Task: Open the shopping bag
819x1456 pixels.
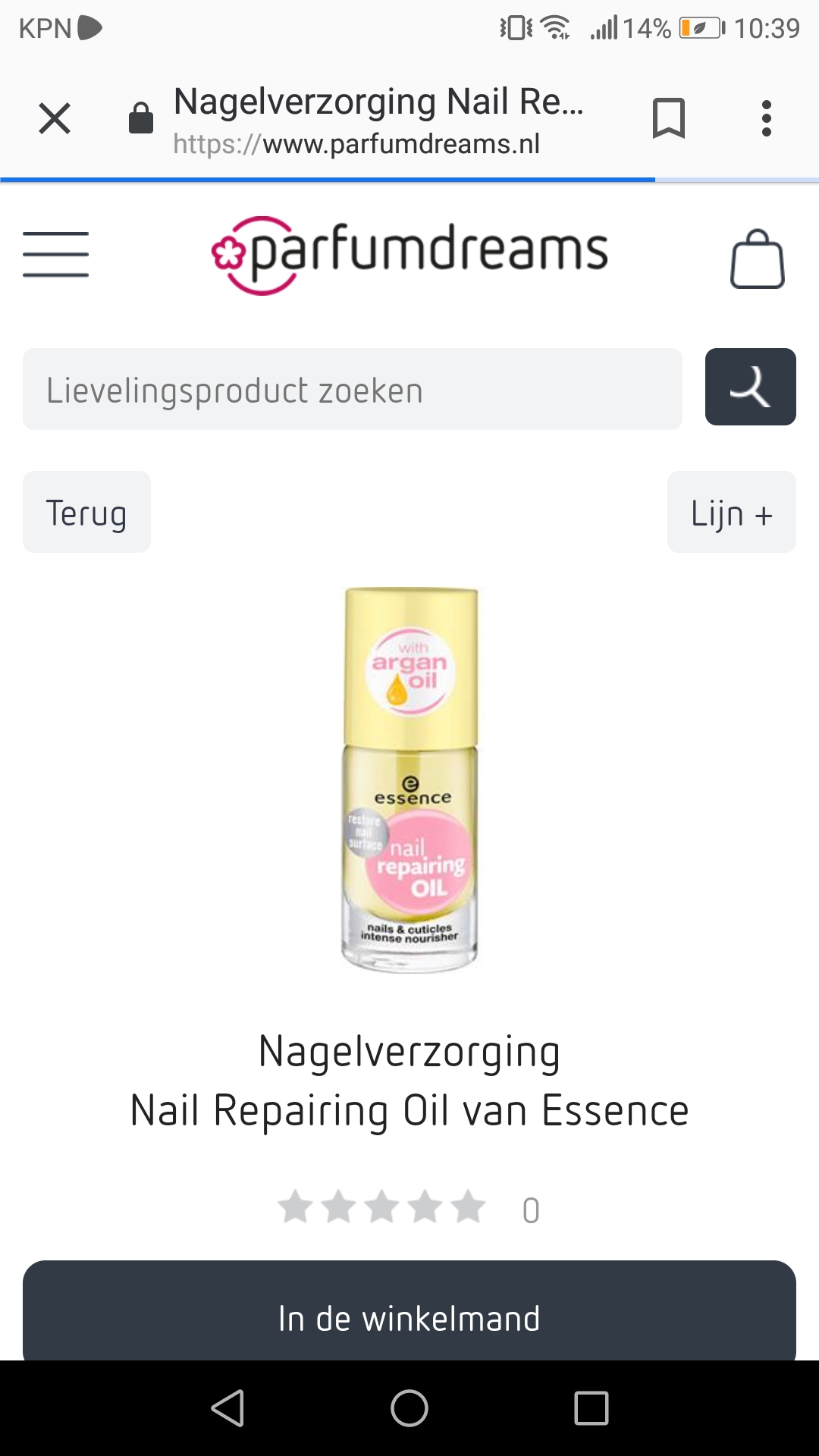Action: pos(757,259)
